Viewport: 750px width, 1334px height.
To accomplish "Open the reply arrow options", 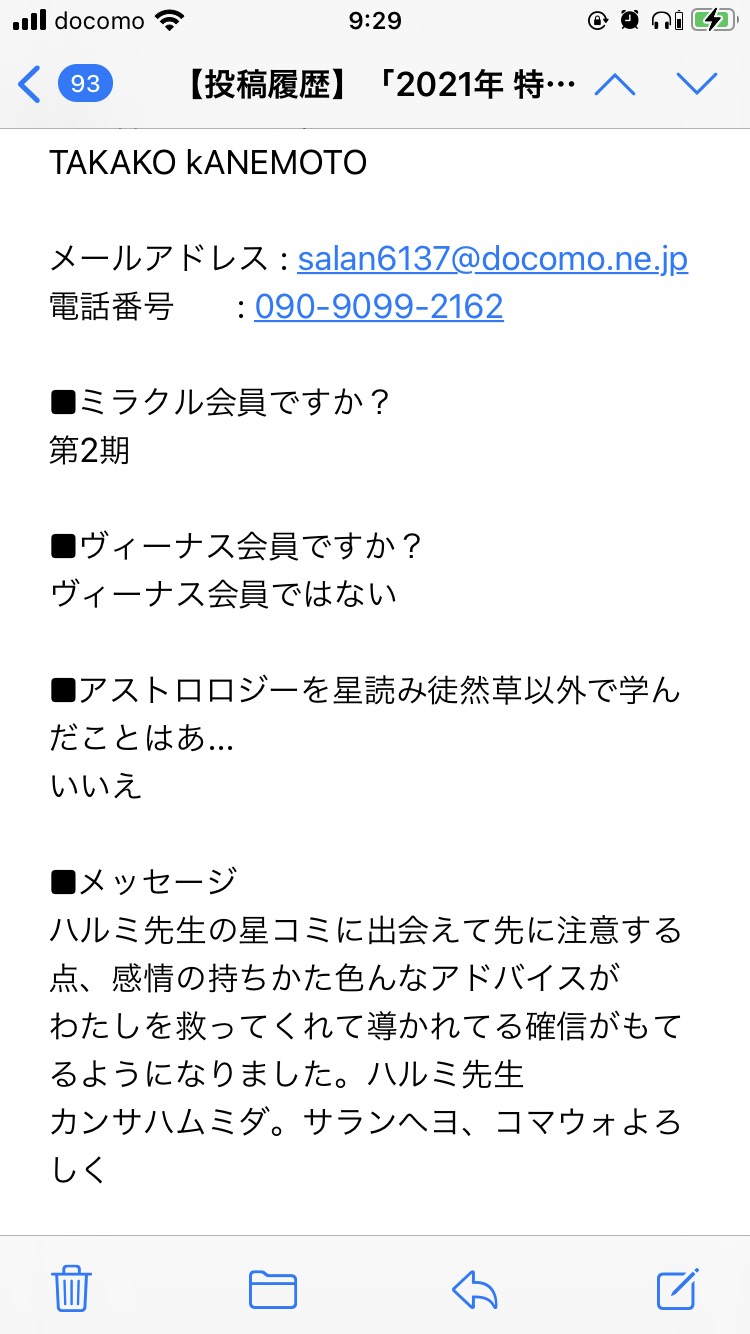I will [475, 1290].
